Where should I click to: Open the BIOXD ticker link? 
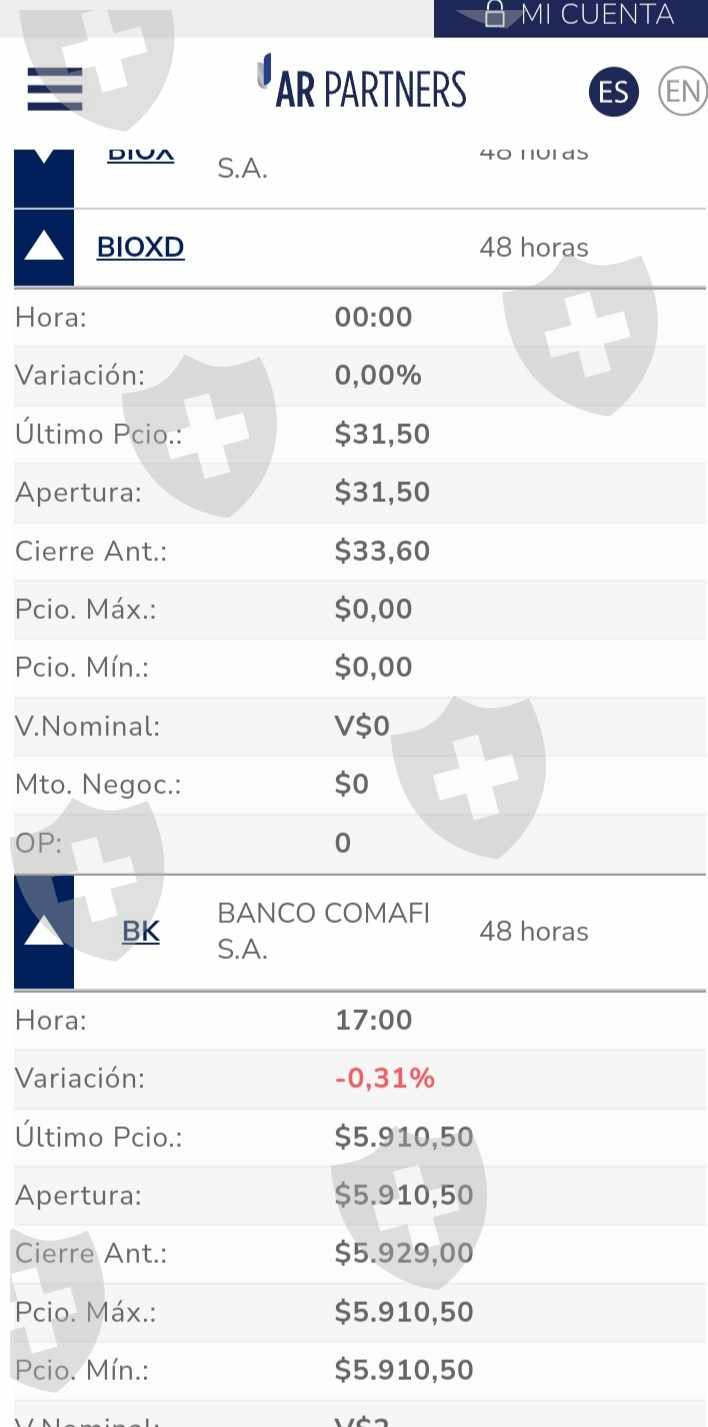tap(140, 247)
